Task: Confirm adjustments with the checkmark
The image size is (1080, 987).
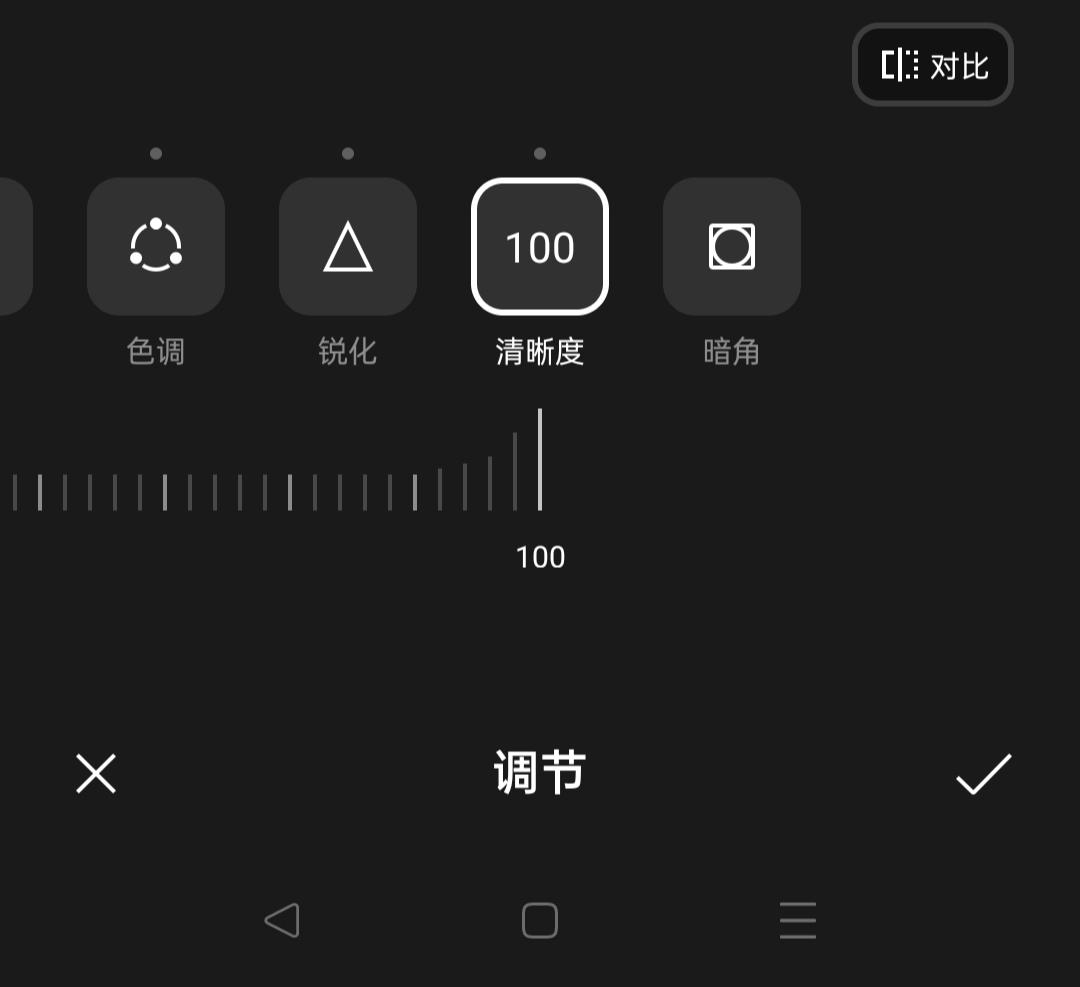Action: click(983, 774)
